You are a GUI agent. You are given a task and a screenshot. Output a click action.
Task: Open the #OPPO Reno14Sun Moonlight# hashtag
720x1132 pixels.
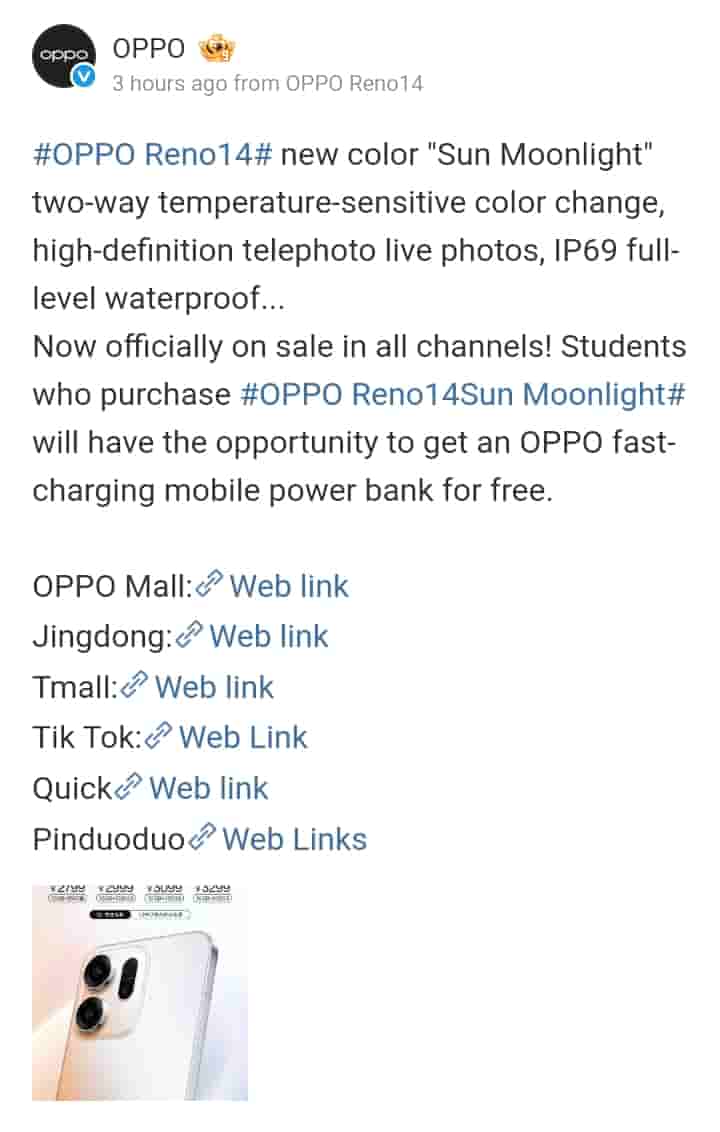click(463, 394)
